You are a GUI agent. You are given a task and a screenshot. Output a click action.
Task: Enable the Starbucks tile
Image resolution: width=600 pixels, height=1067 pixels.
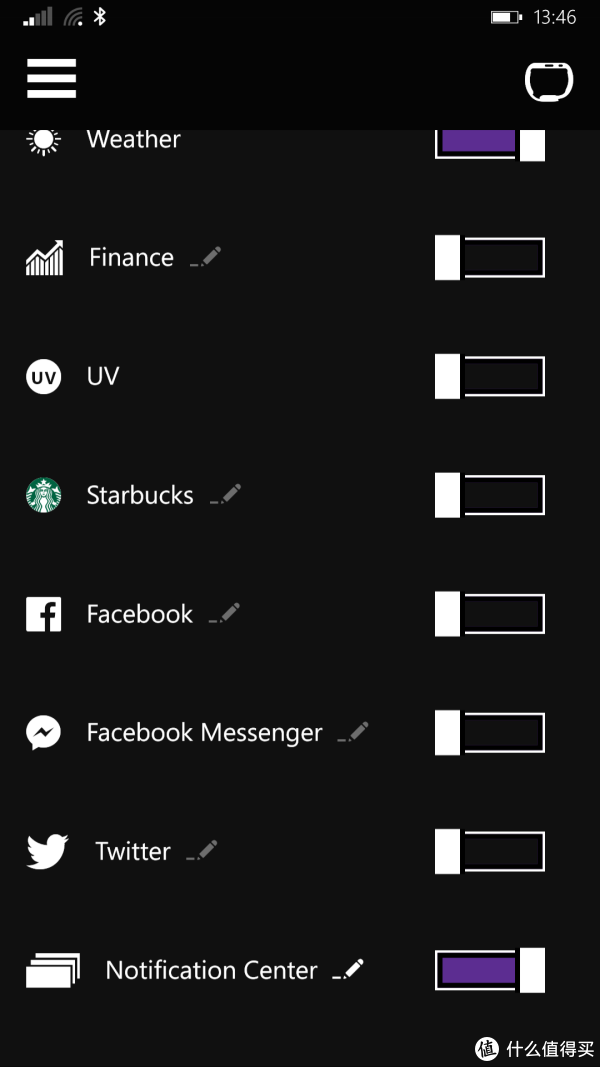pos(490,495)
